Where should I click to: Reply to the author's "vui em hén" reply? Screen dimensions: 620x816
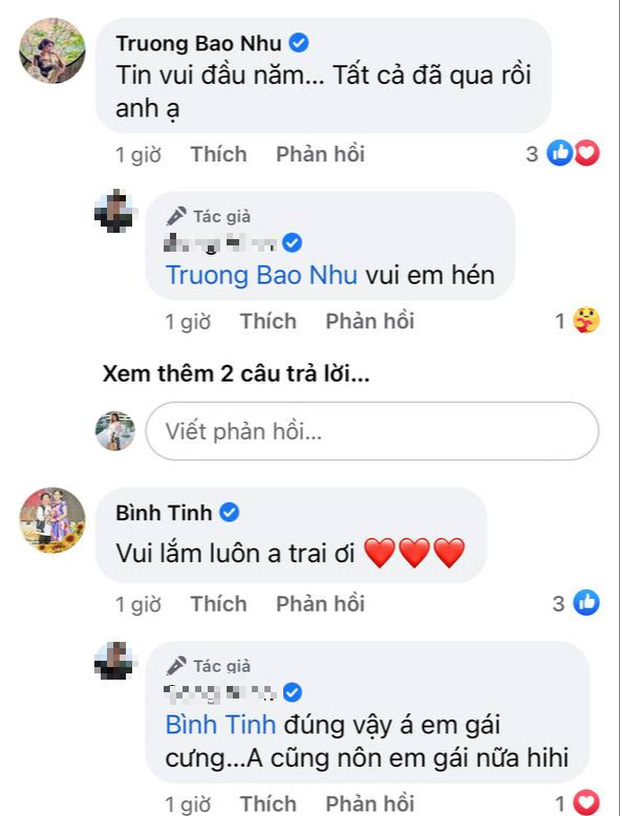coord(369,321)
